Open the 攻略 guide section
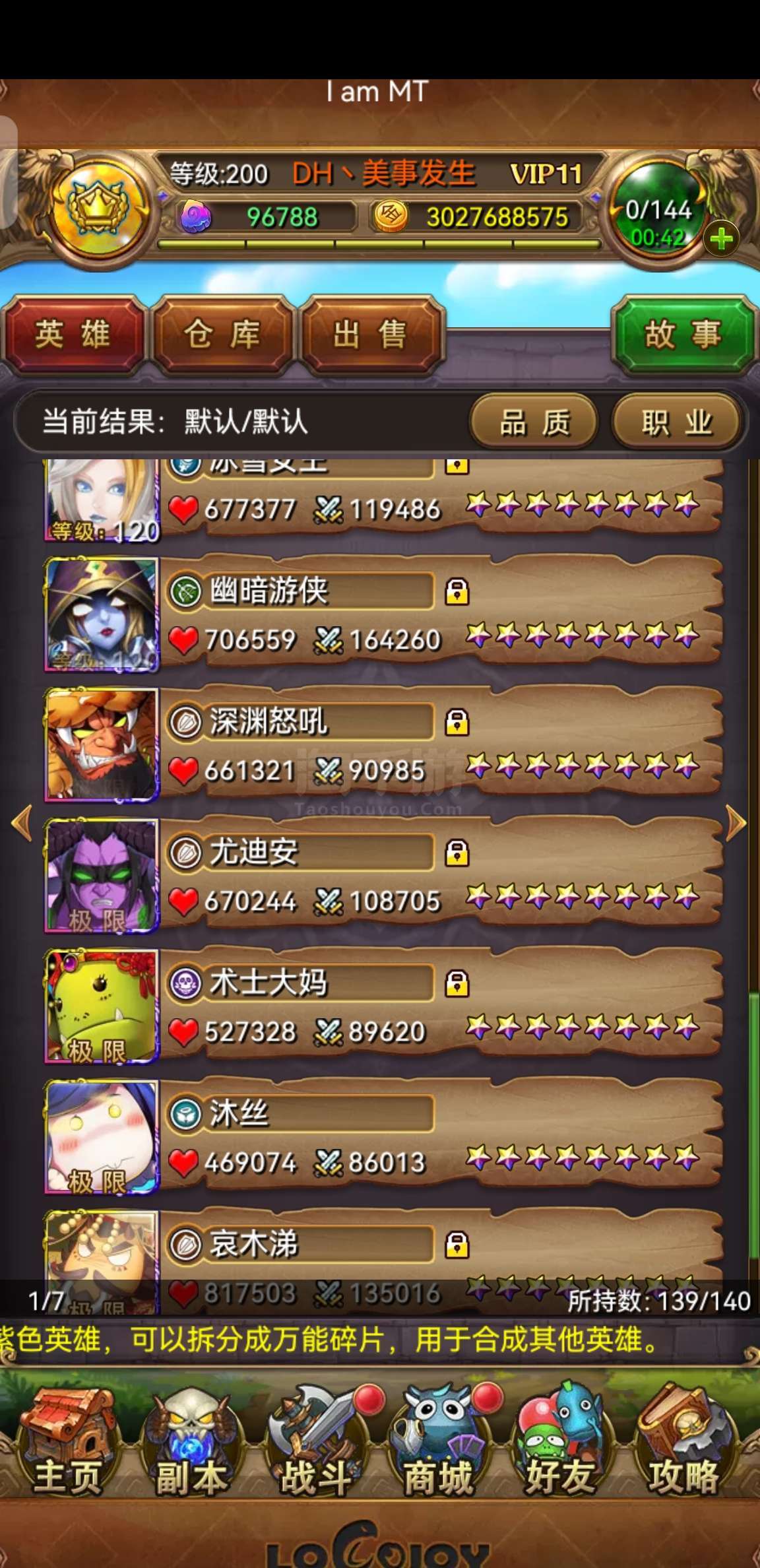760x1568 pixels. click(683, 1440)
